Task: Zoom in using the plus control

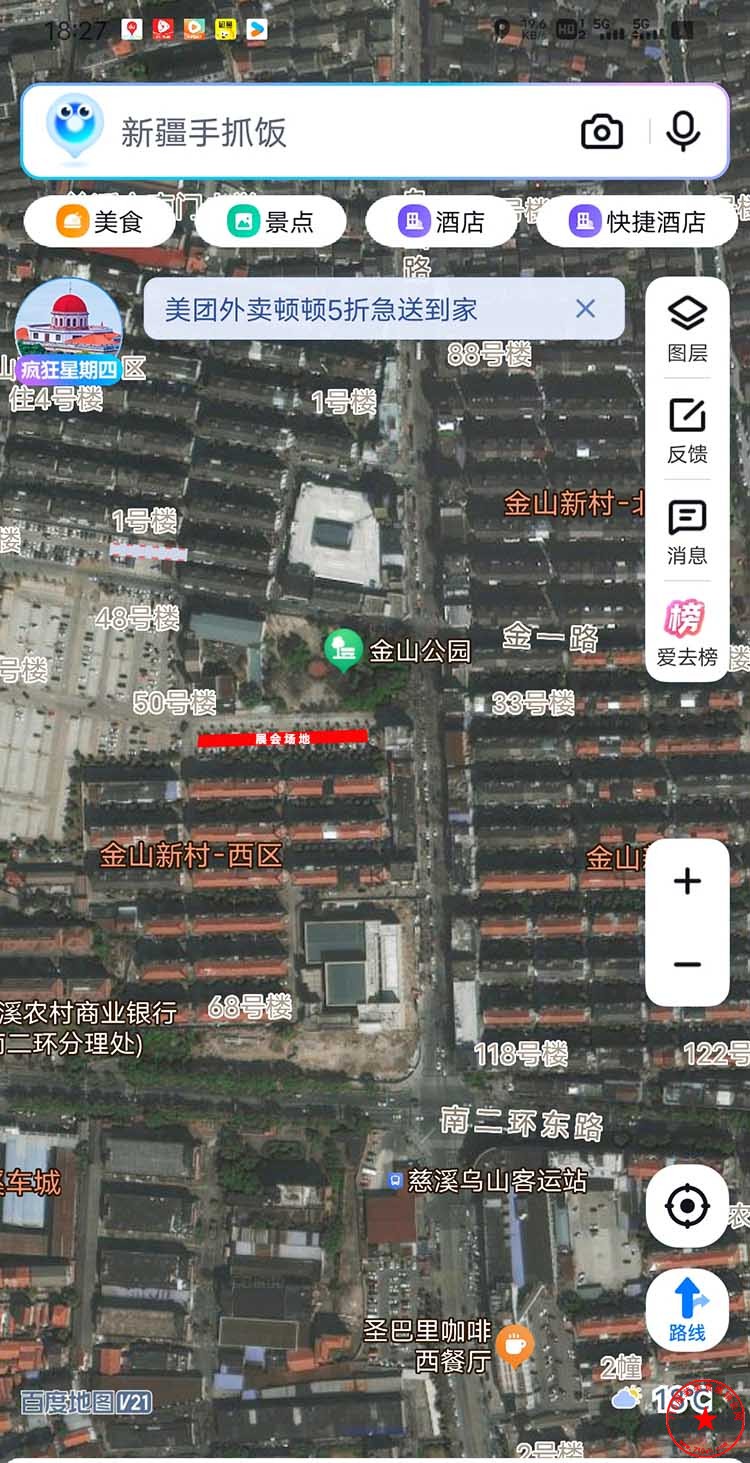Action: (686, 880)
